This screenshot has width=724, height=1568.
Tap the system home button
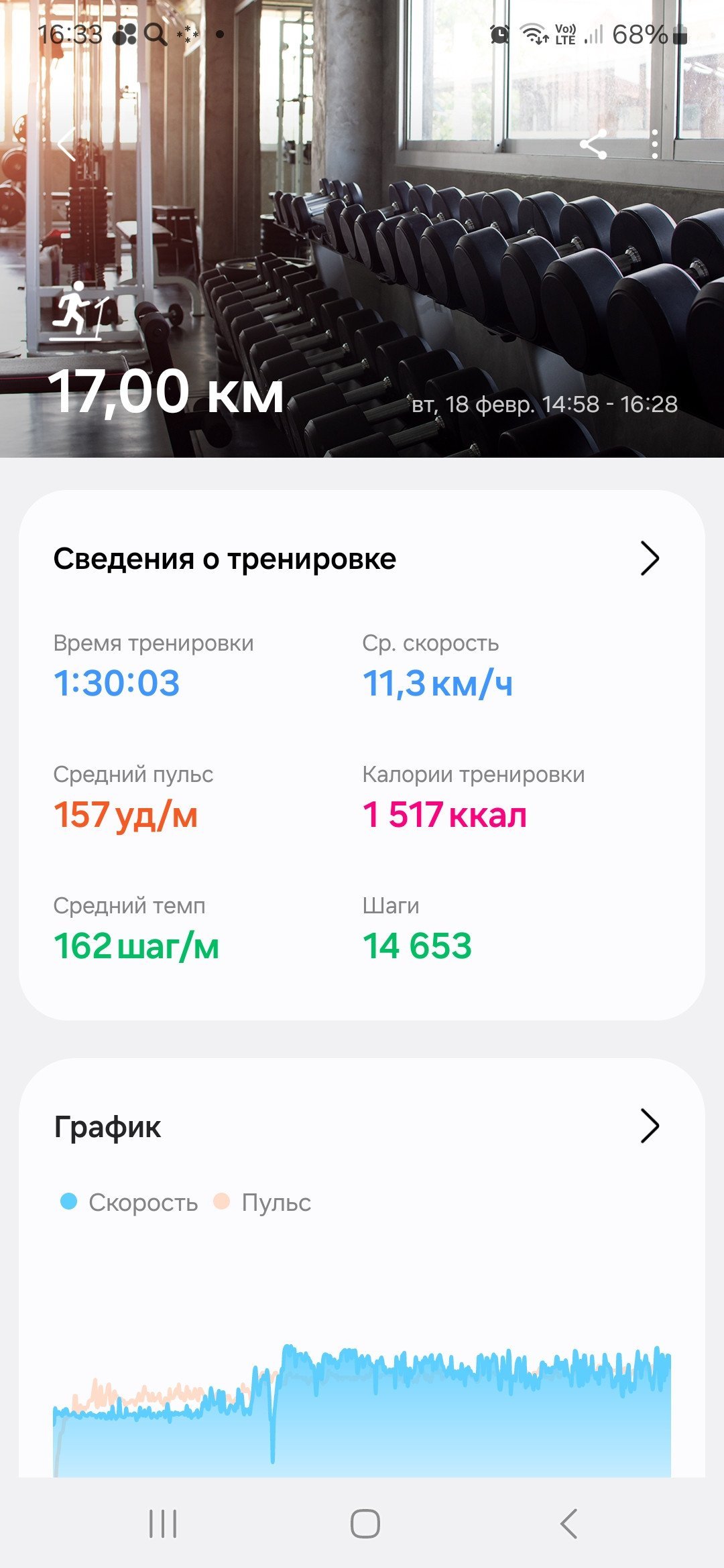(365, 1523)
